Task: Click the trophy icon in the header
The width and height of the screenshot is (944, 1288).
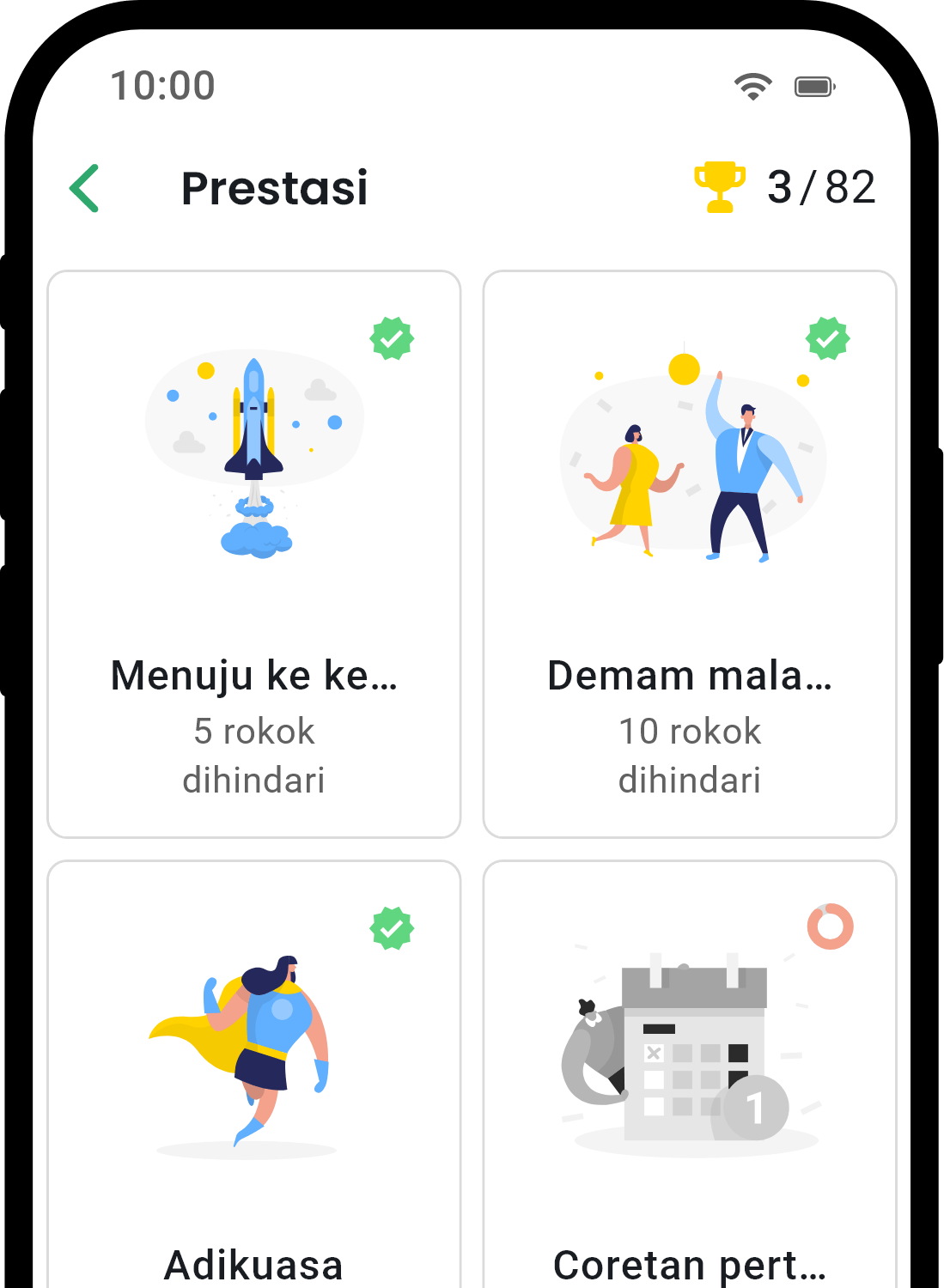Action: pyautogui.click(x=720, y=185)
